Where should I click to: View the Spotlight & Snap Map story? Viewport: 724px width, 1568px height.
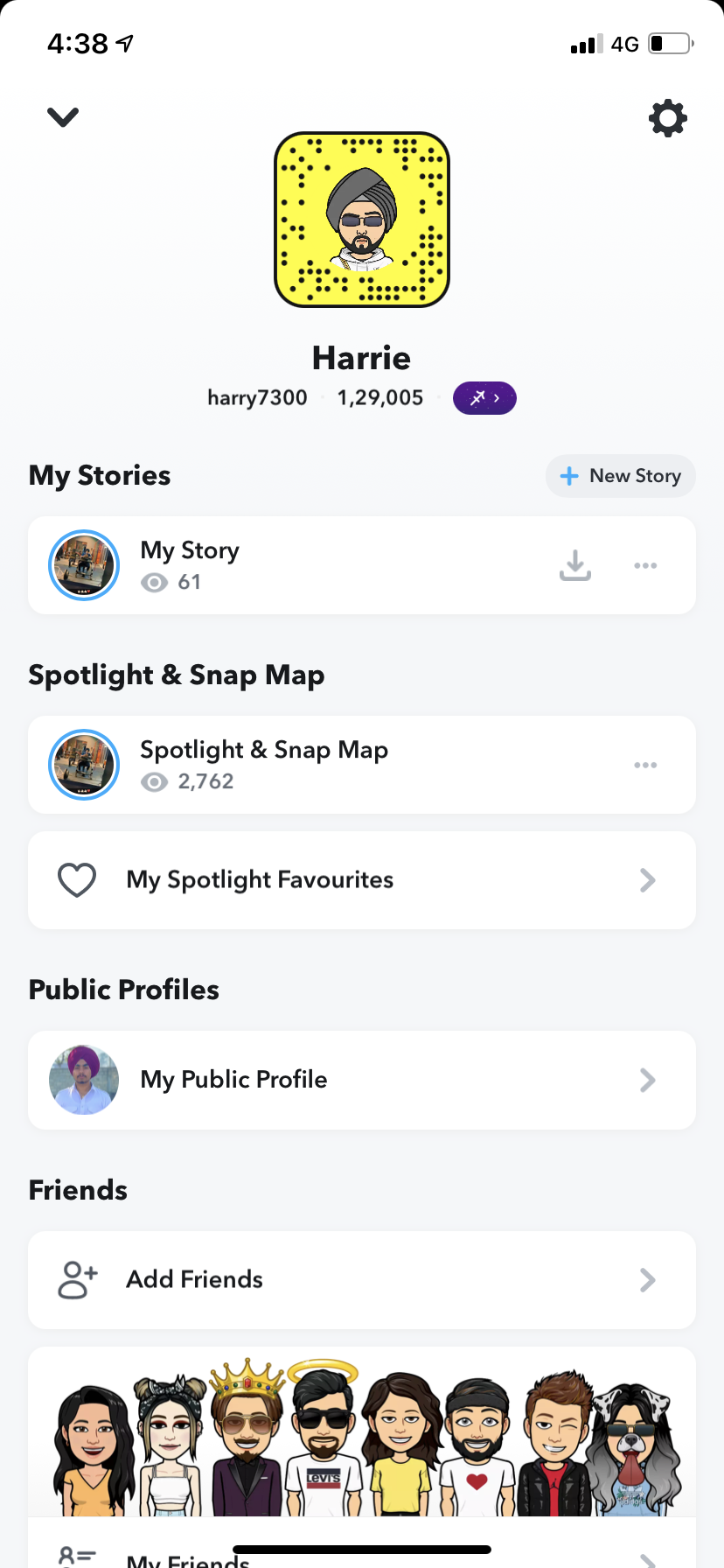pos(262,765)
